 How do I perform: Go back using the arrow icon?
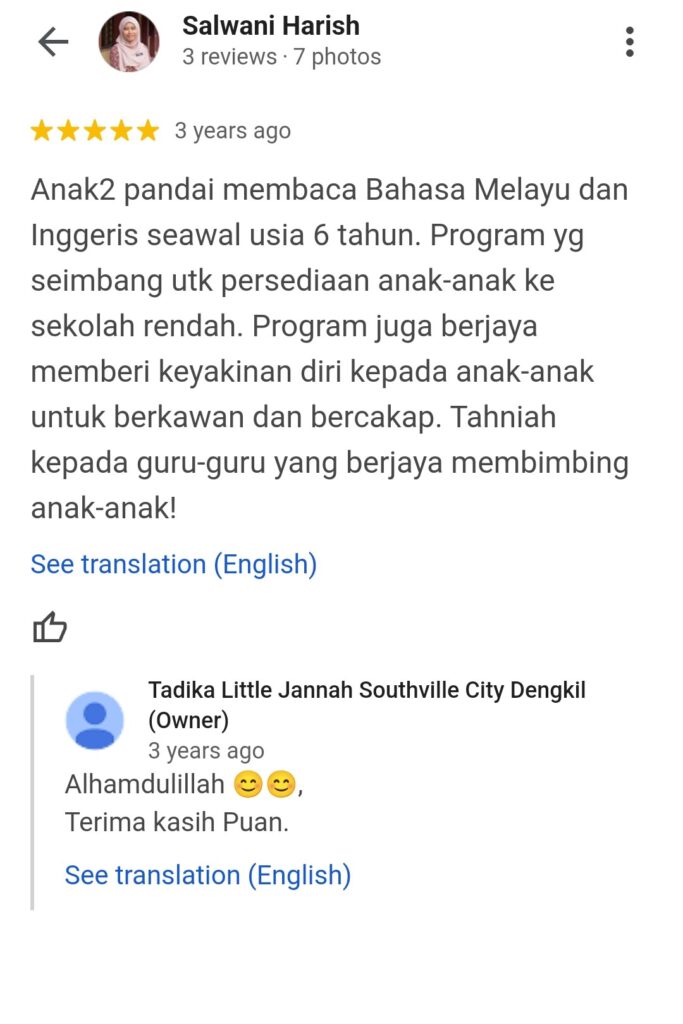click(52, 42)
